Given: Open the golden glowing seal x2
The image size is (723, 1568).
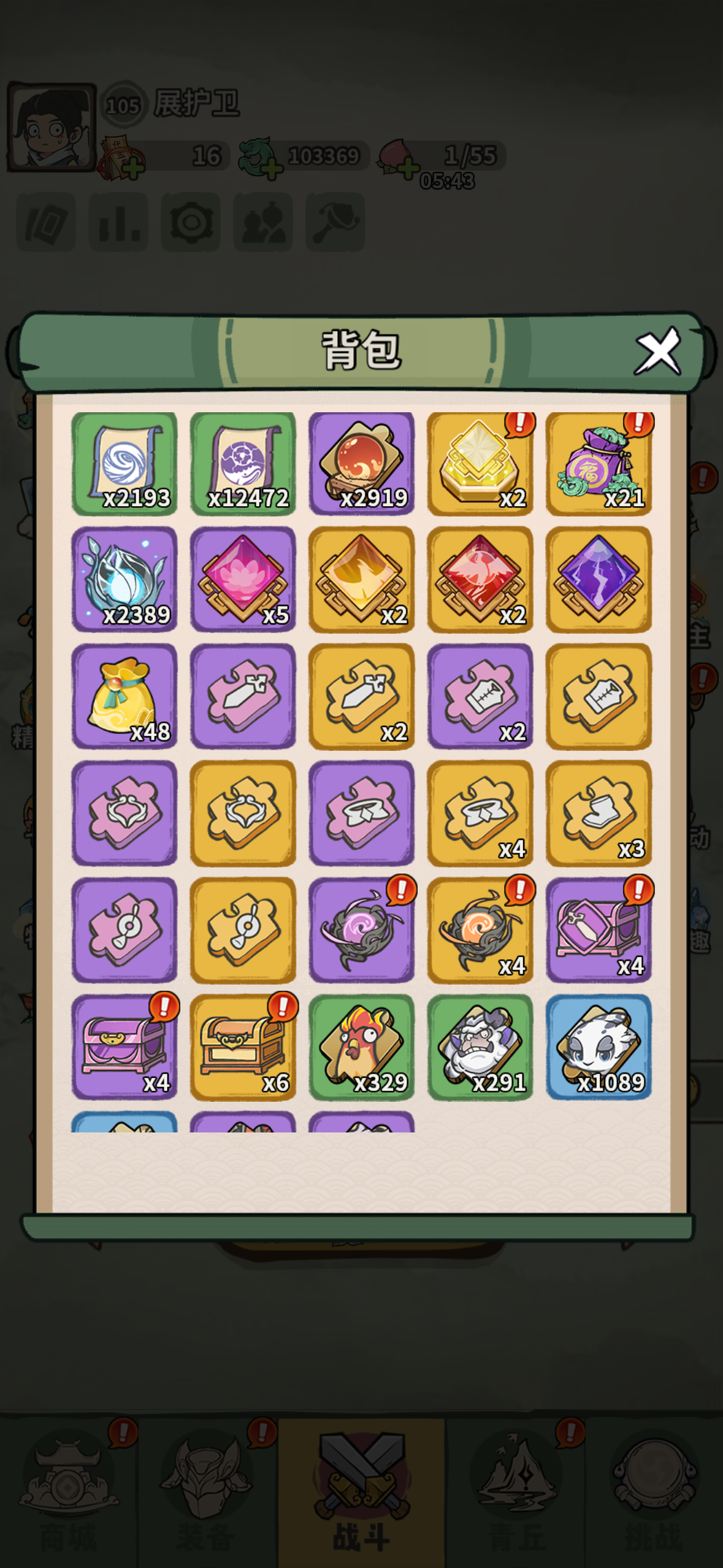Looking at the screenshot, I should coord(480,463).
